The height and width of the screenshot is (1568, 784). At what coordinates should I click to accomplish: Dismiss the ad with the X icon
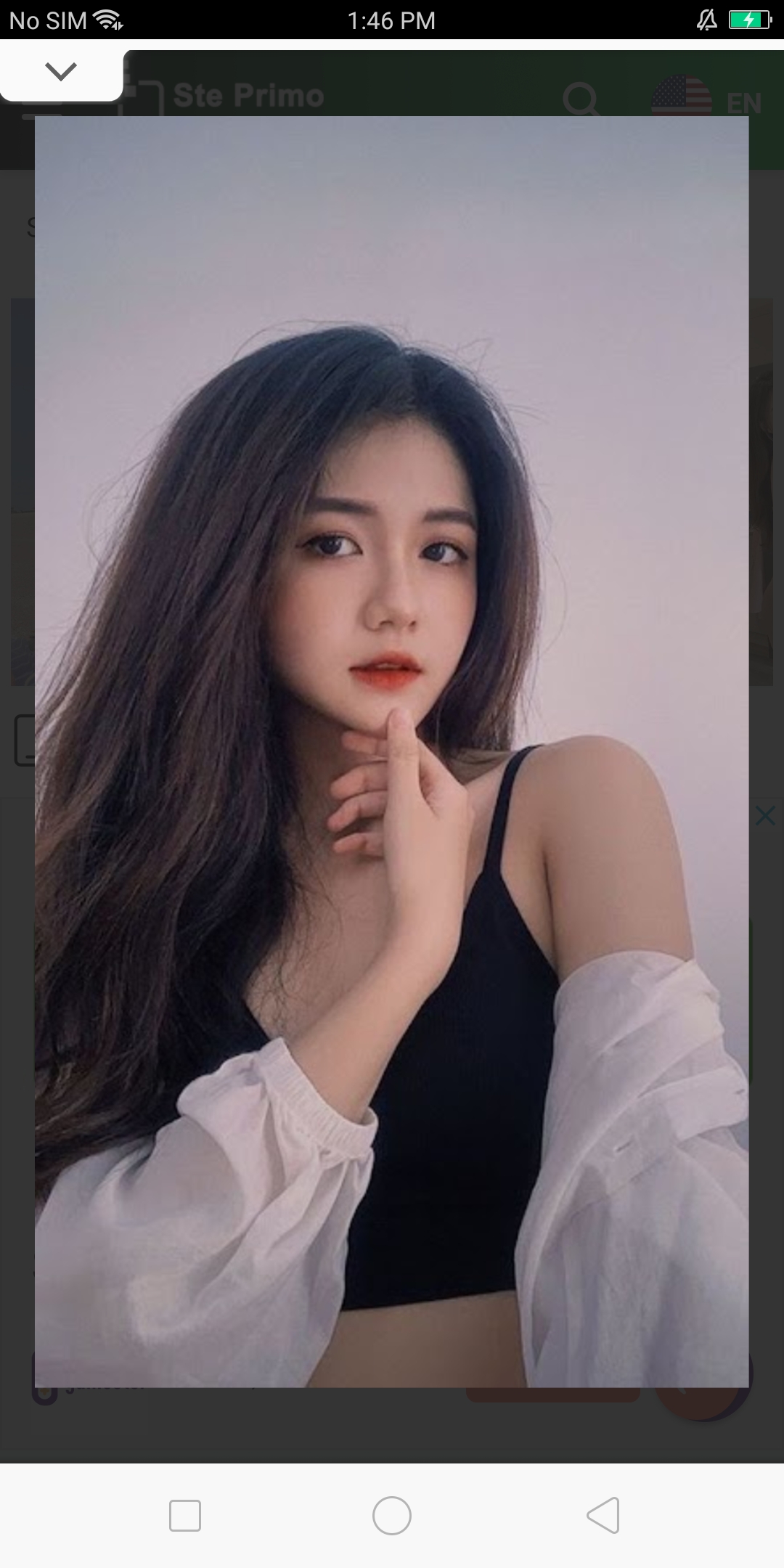point(765,816)
